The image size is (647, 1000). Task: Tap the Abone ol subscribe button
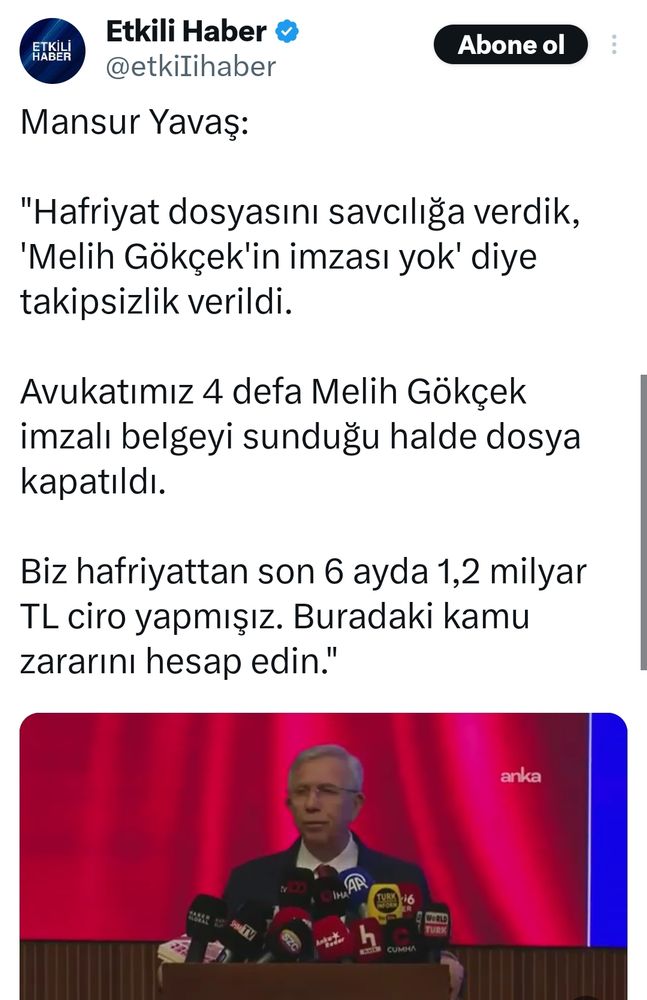tap(510, 45)
